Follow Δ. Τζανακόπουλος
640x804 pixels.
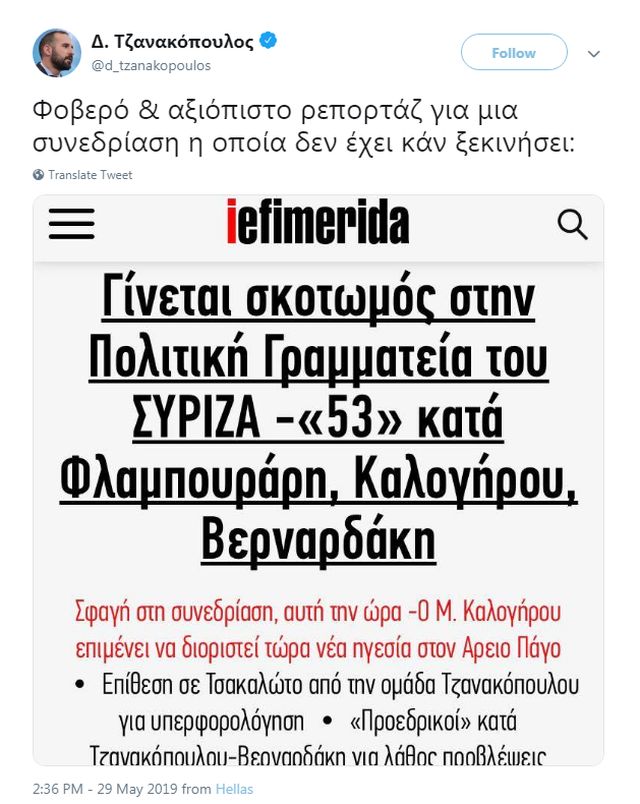point(513,53)
